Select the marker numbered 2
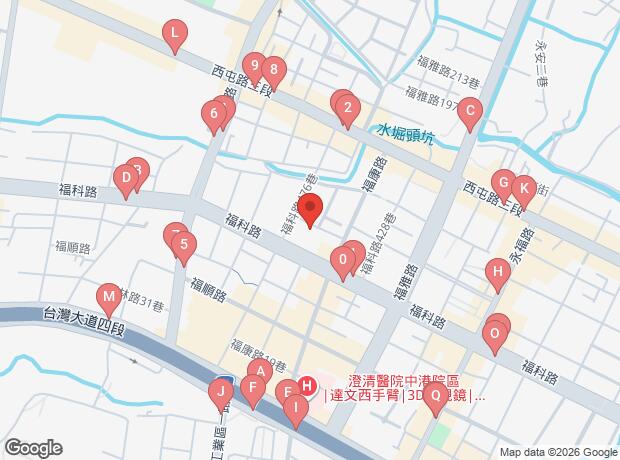 [347, 108]
